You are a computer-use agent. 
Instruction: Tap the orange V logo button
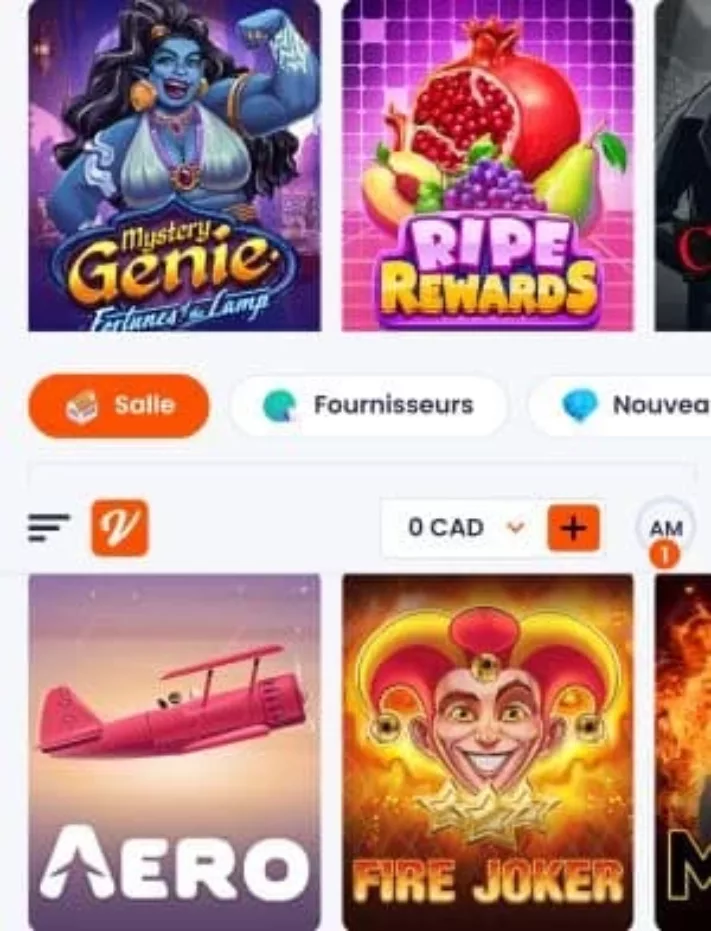tap(120, 527)
